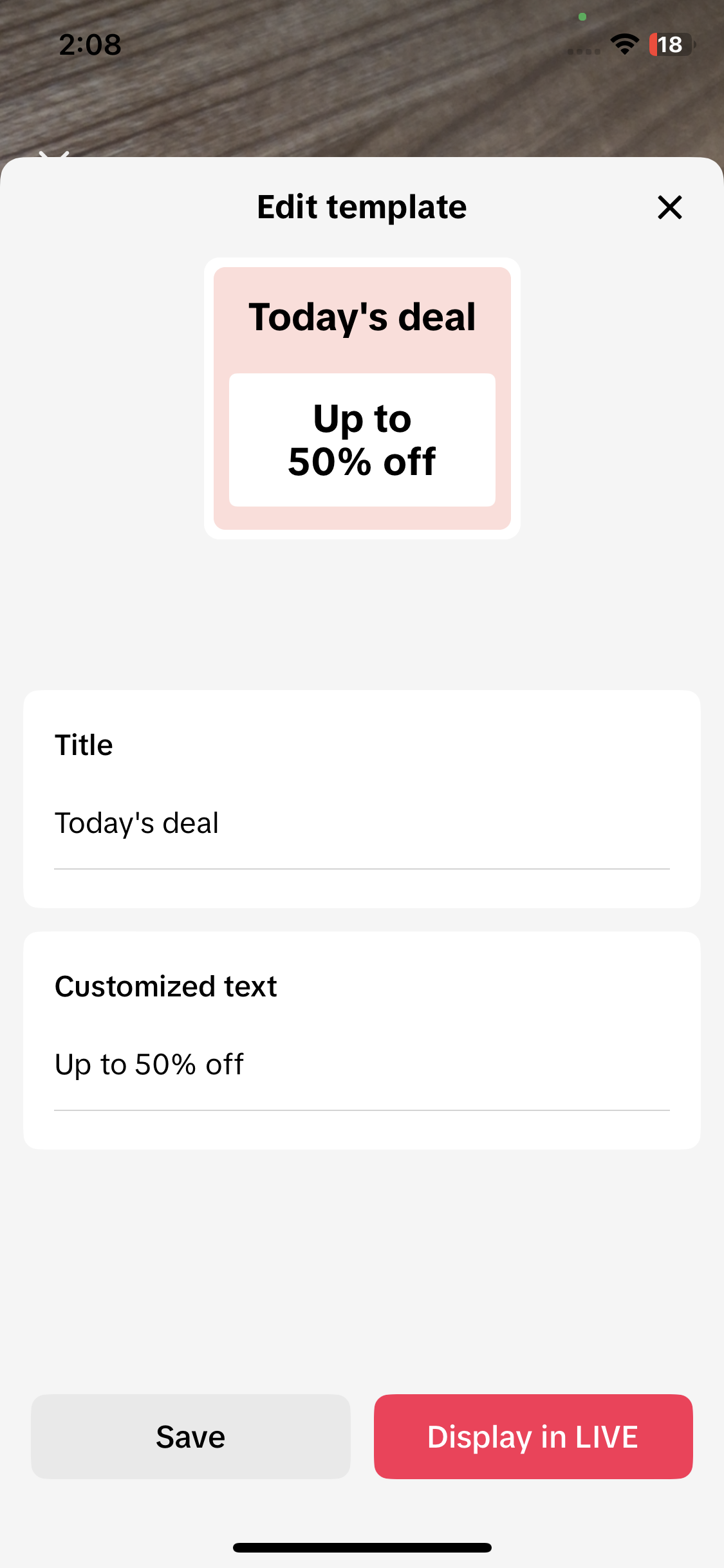Save the template
The width and height of the screenshot is (724, 1568).
point(190,1437)
